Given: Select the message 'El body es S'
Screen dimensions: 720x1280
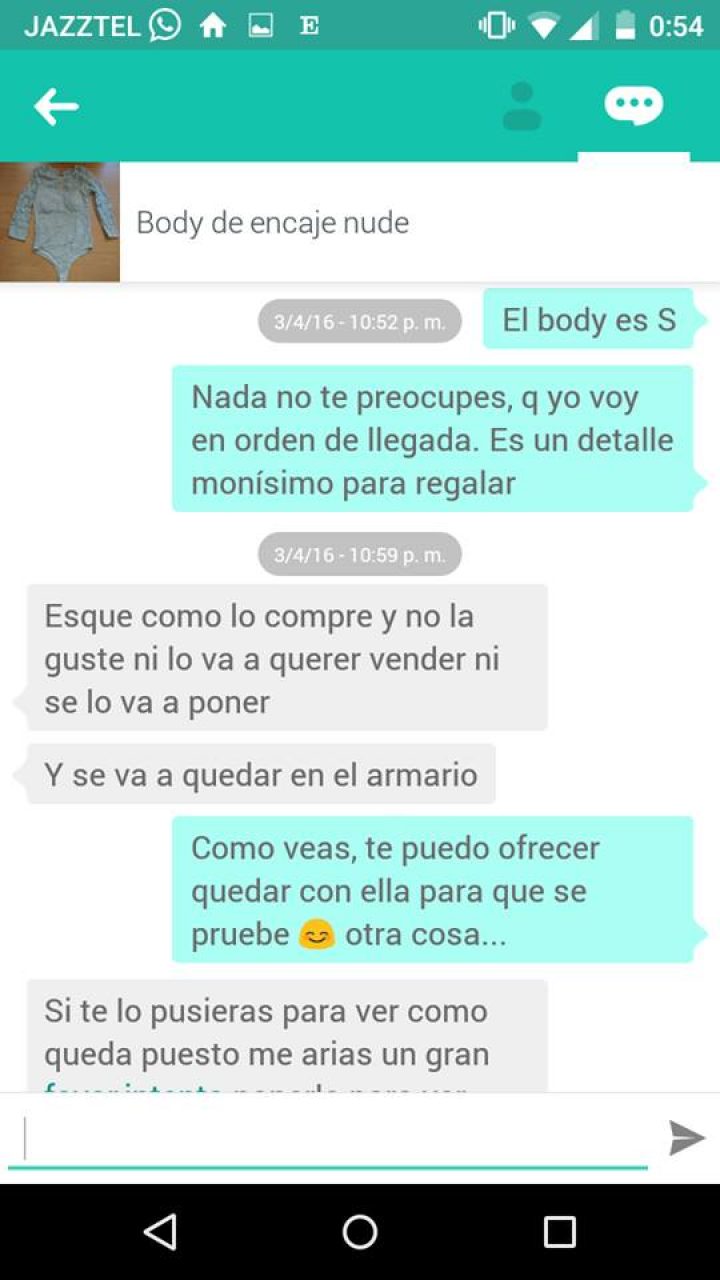Looking at the screenshot, I should [590, 320].
